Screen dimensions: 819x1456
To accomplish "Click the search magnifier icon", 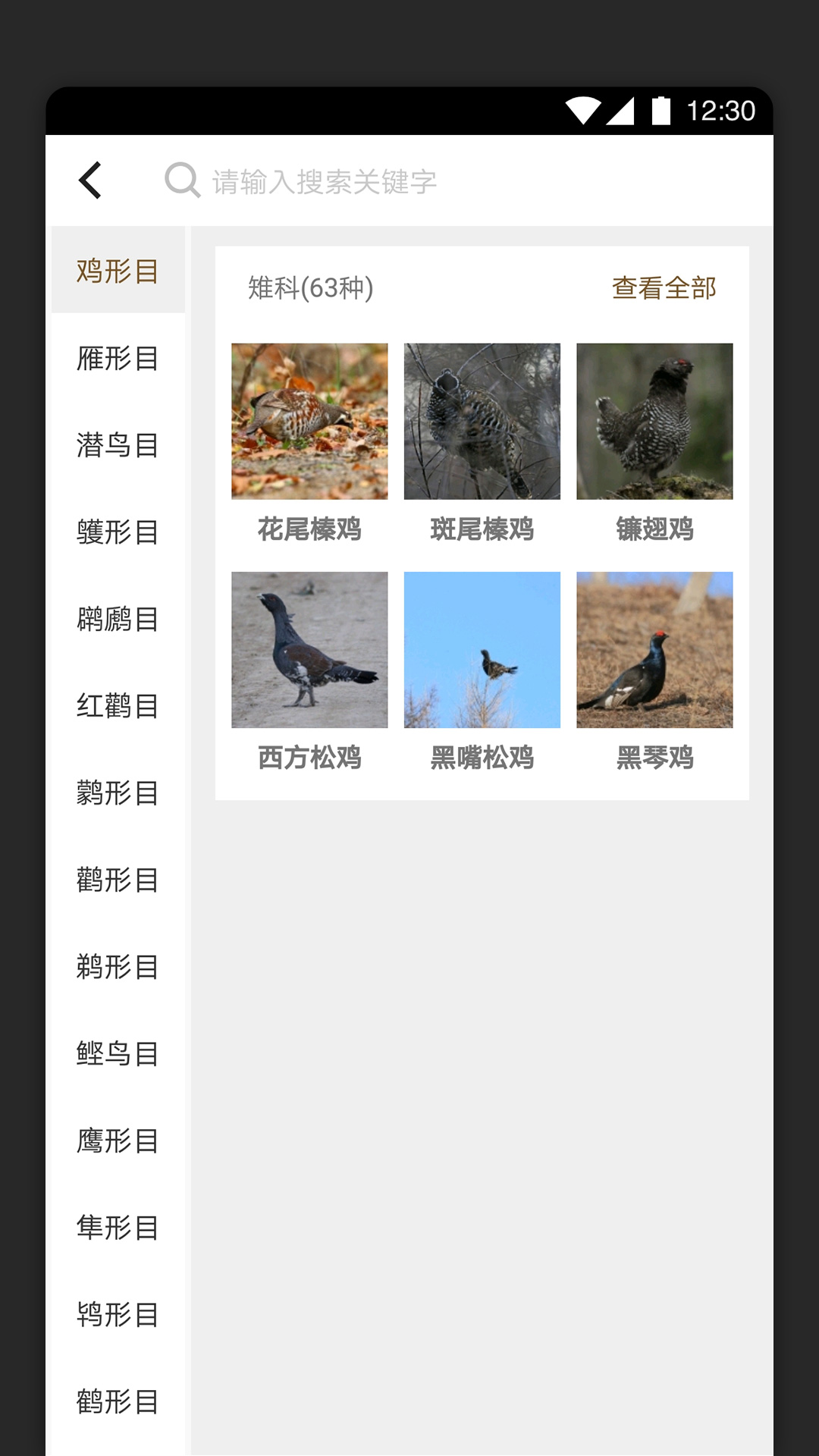I will coord(180,180).
